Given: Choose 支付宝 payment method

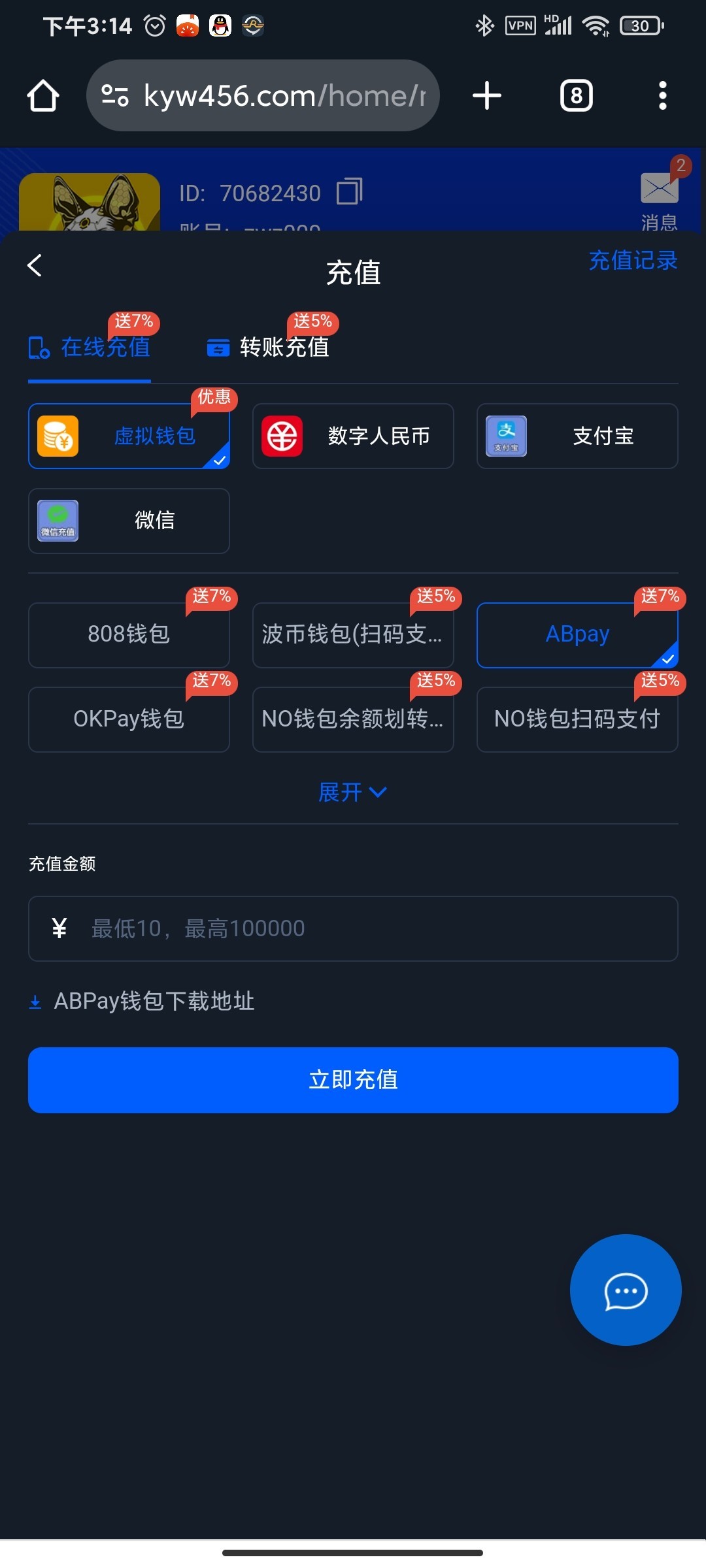Looking at the screenshot, I should (577, 436).
